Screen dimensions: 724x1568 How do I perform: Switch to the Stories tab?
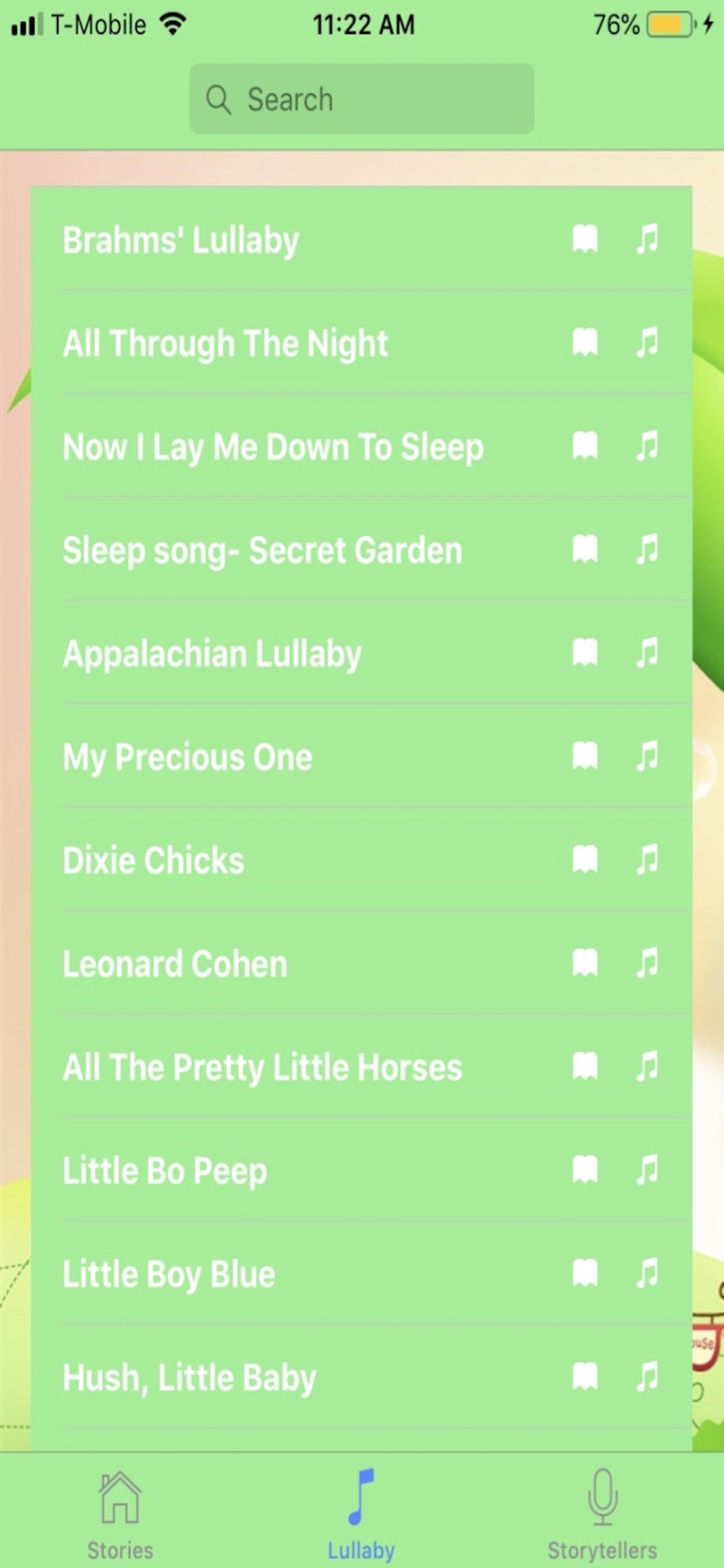120,1515
